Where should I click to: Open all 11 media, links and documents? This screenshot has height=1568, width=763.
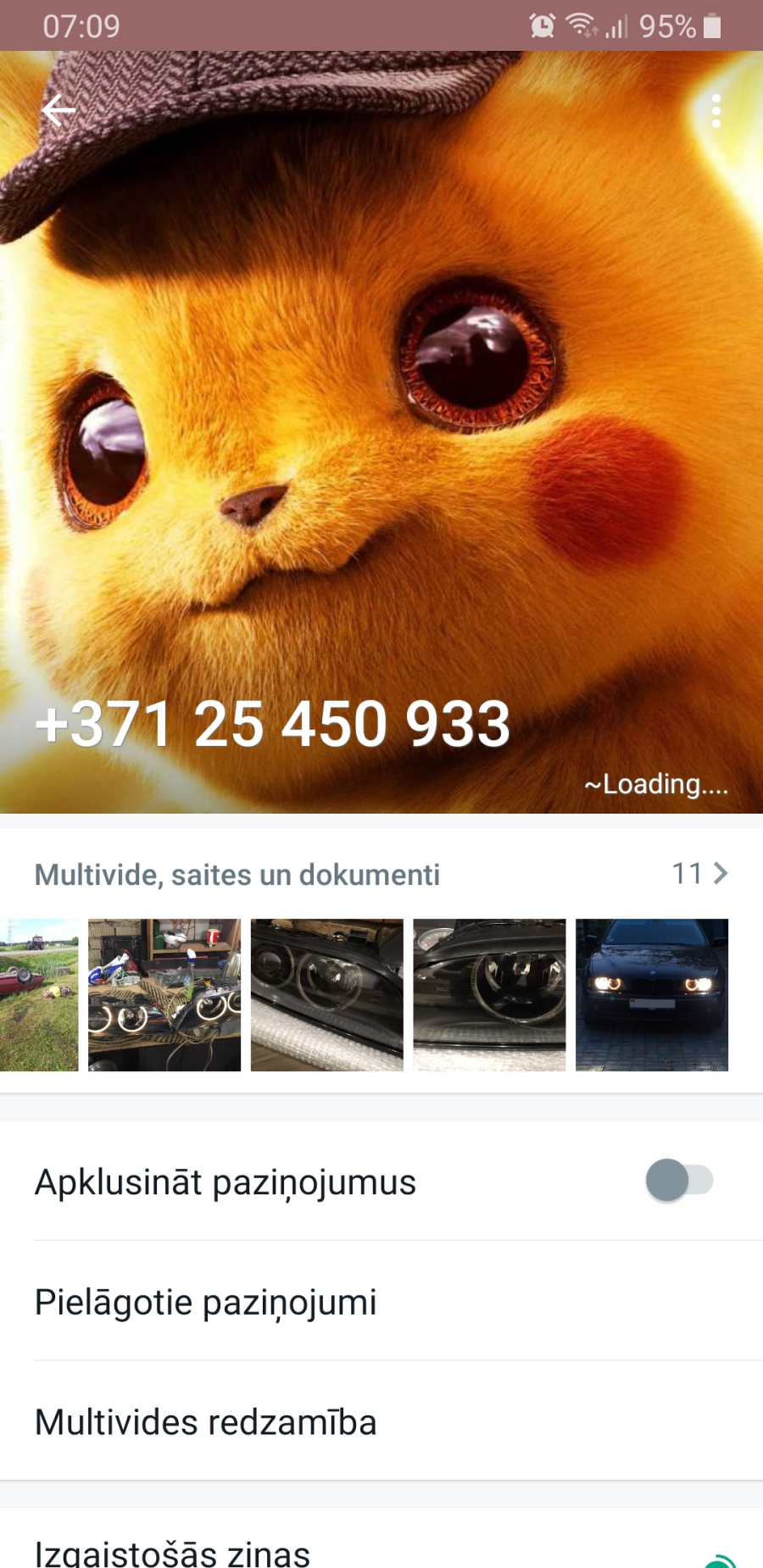coord(700,873)
